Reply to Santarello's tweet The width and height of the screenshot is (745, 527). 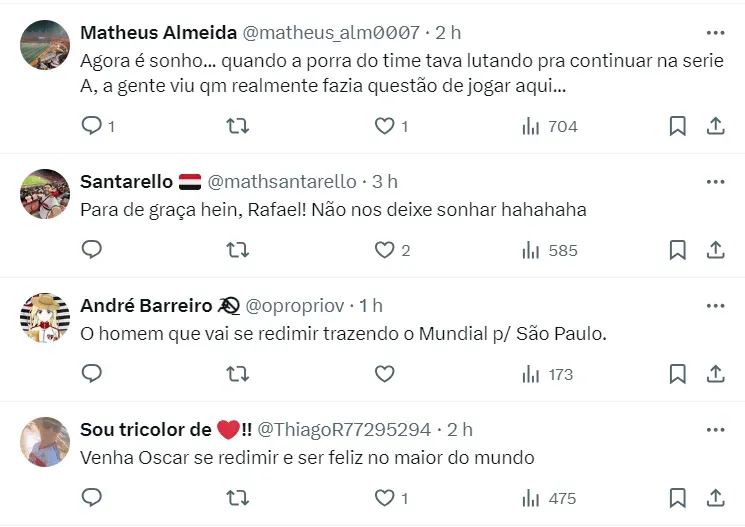(92, 250)
